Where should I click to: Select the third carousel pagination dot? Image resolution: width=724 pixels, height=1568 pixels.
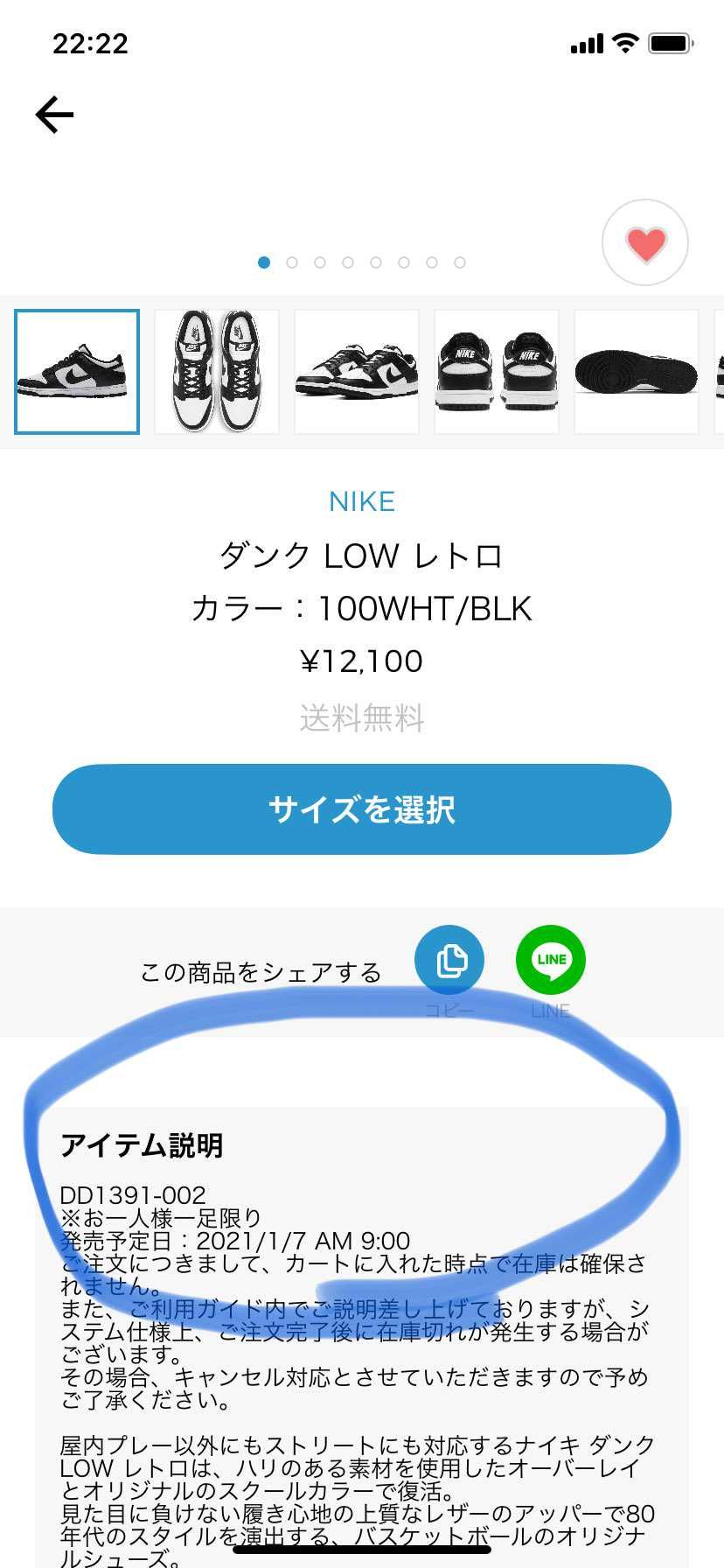coord(320,262)
